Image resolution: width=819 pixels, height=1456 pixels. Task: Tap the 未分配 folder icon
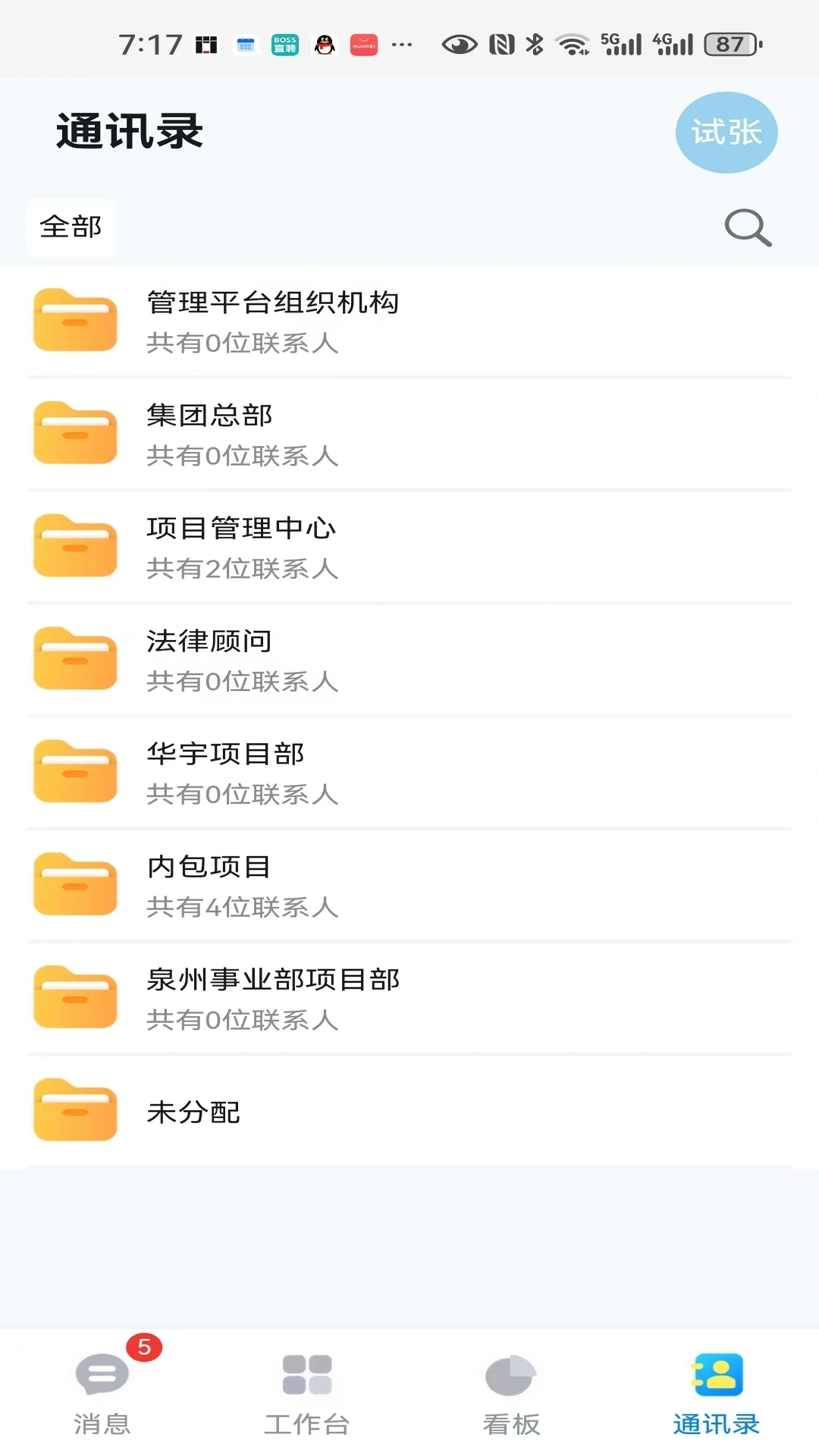74,1111
